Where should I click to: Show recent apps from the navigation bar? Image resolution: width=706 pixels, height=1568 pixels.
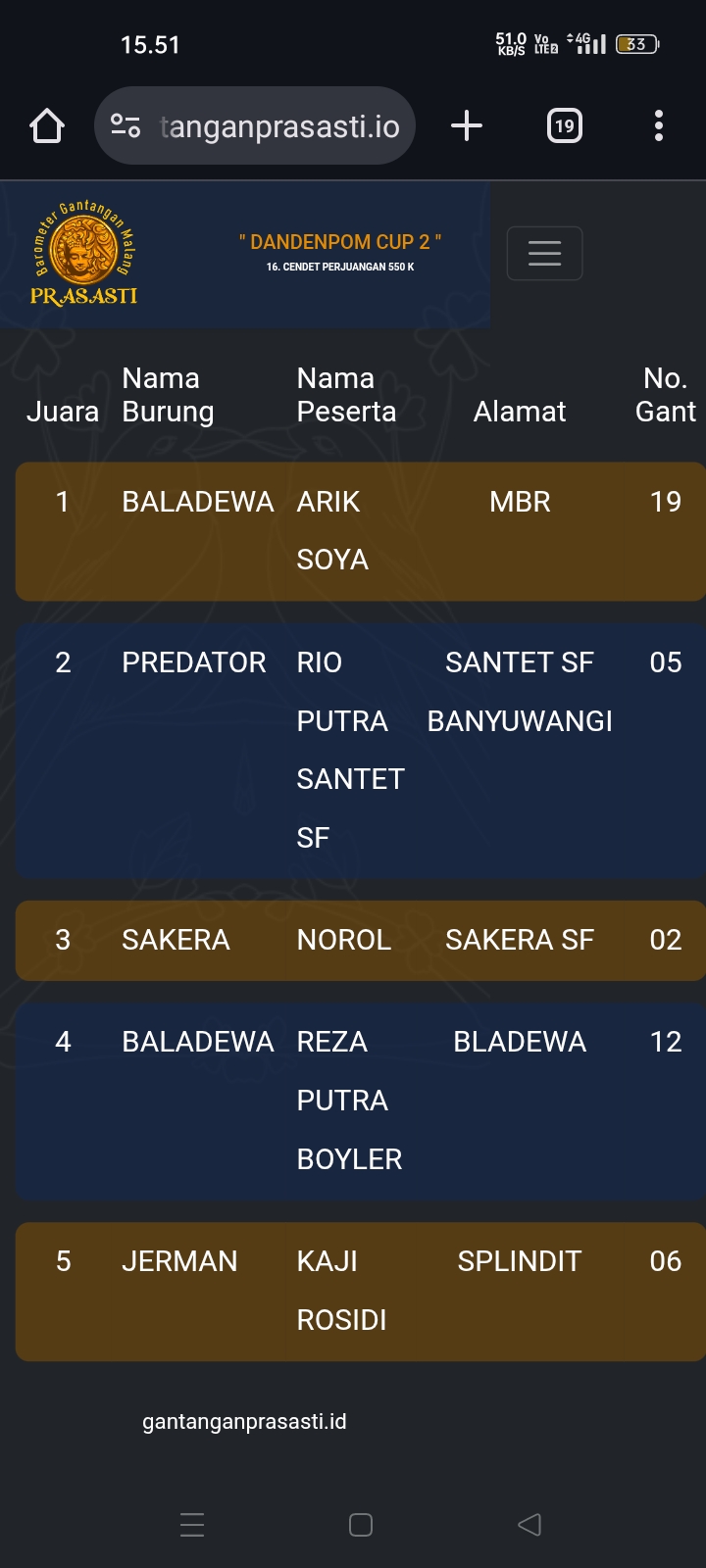pos(192,1524)
